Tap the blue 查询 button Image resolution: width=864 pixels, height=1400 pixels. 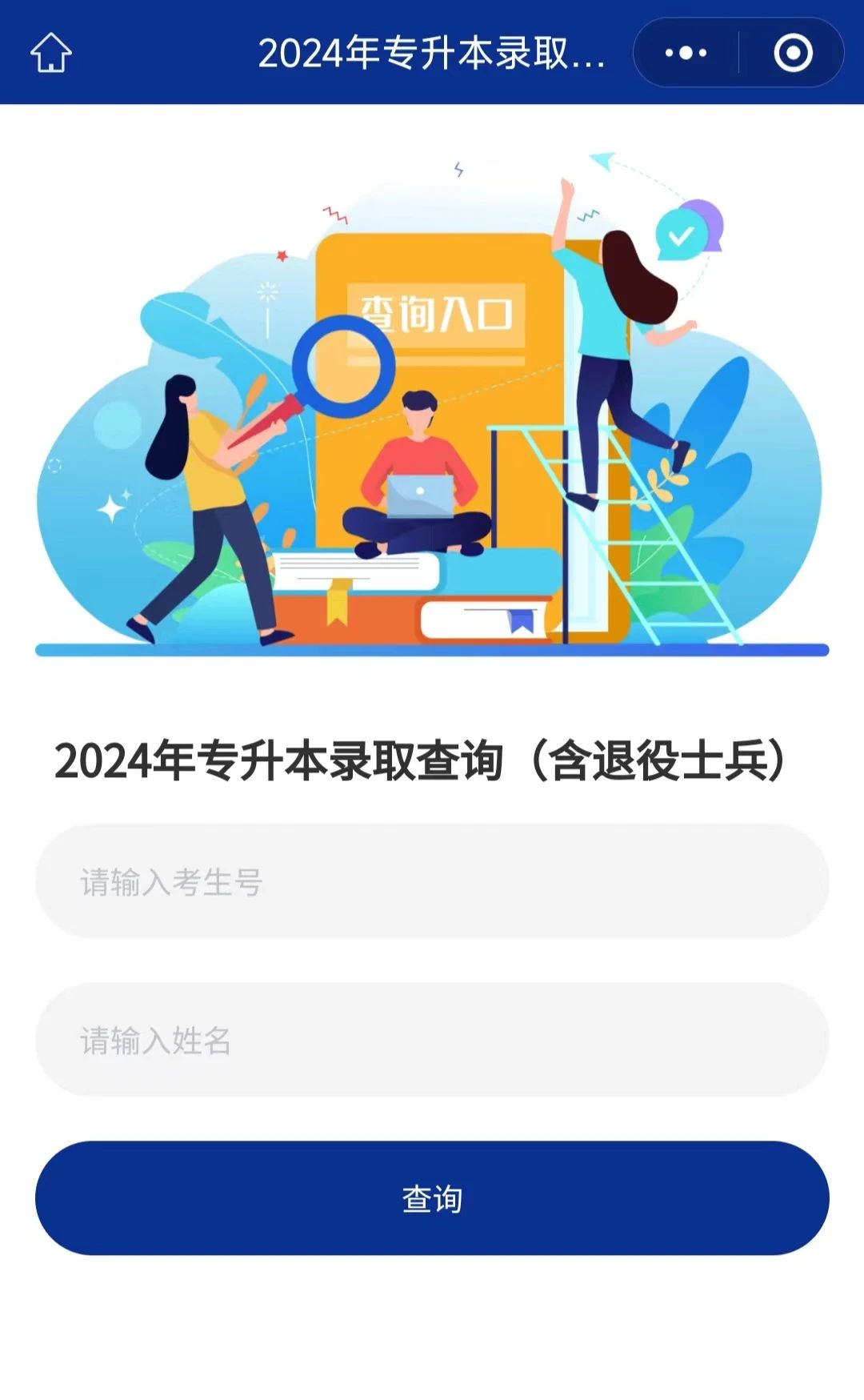click(432, 1198)
